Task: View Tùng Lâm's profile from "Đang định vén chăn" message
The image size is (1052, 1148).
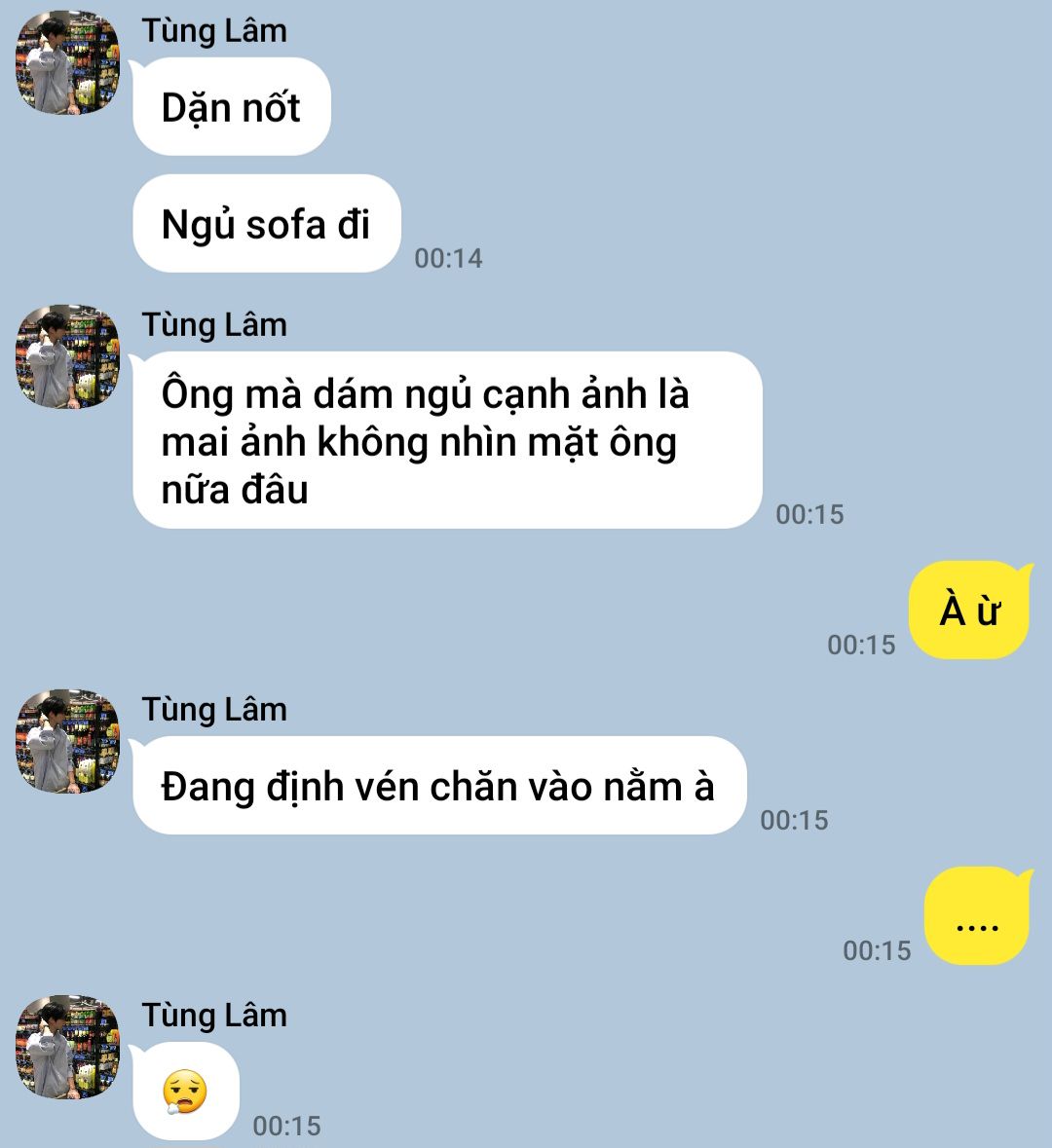Action: [x=67, y=741]
